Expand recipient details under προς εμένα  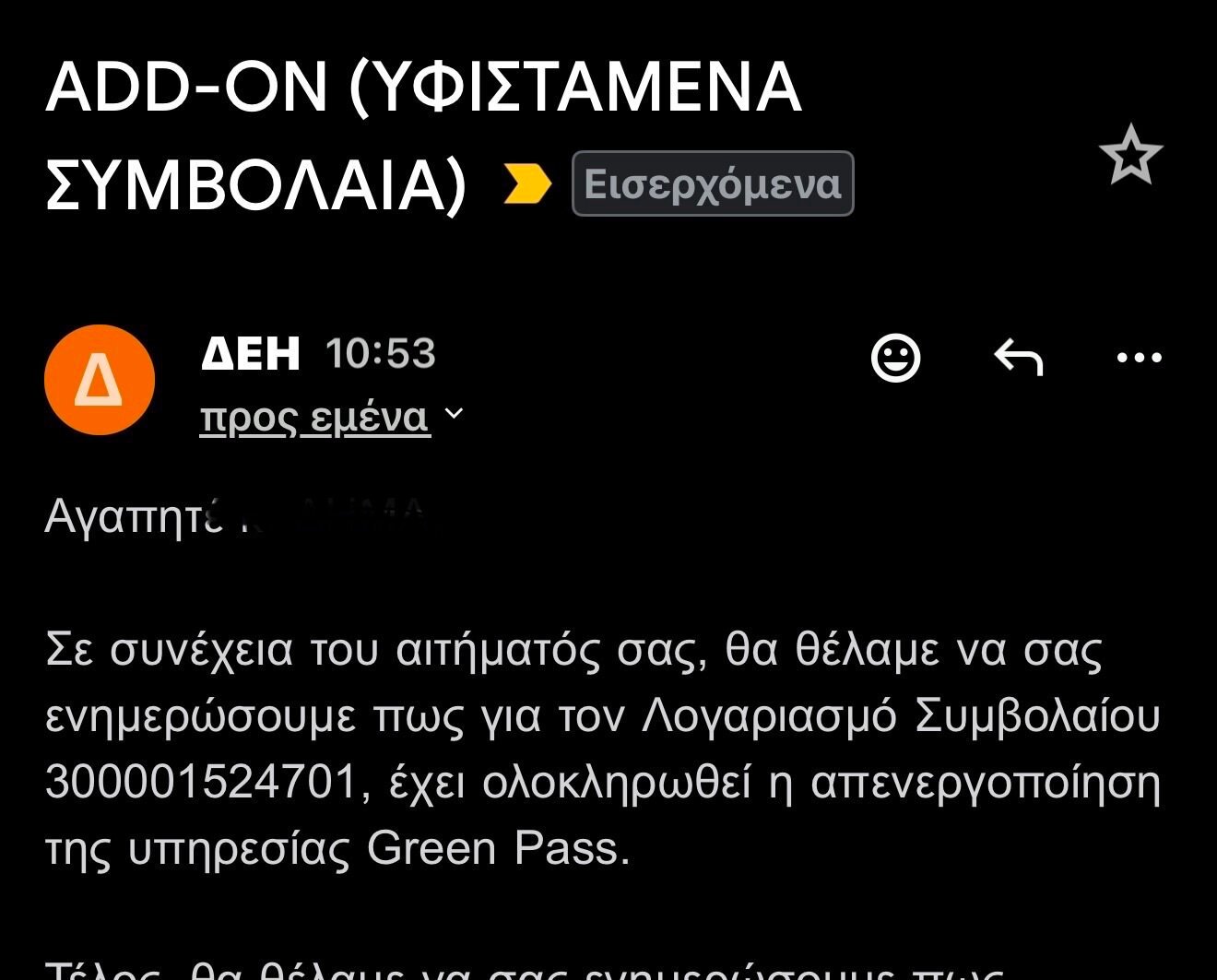[454, 415]
